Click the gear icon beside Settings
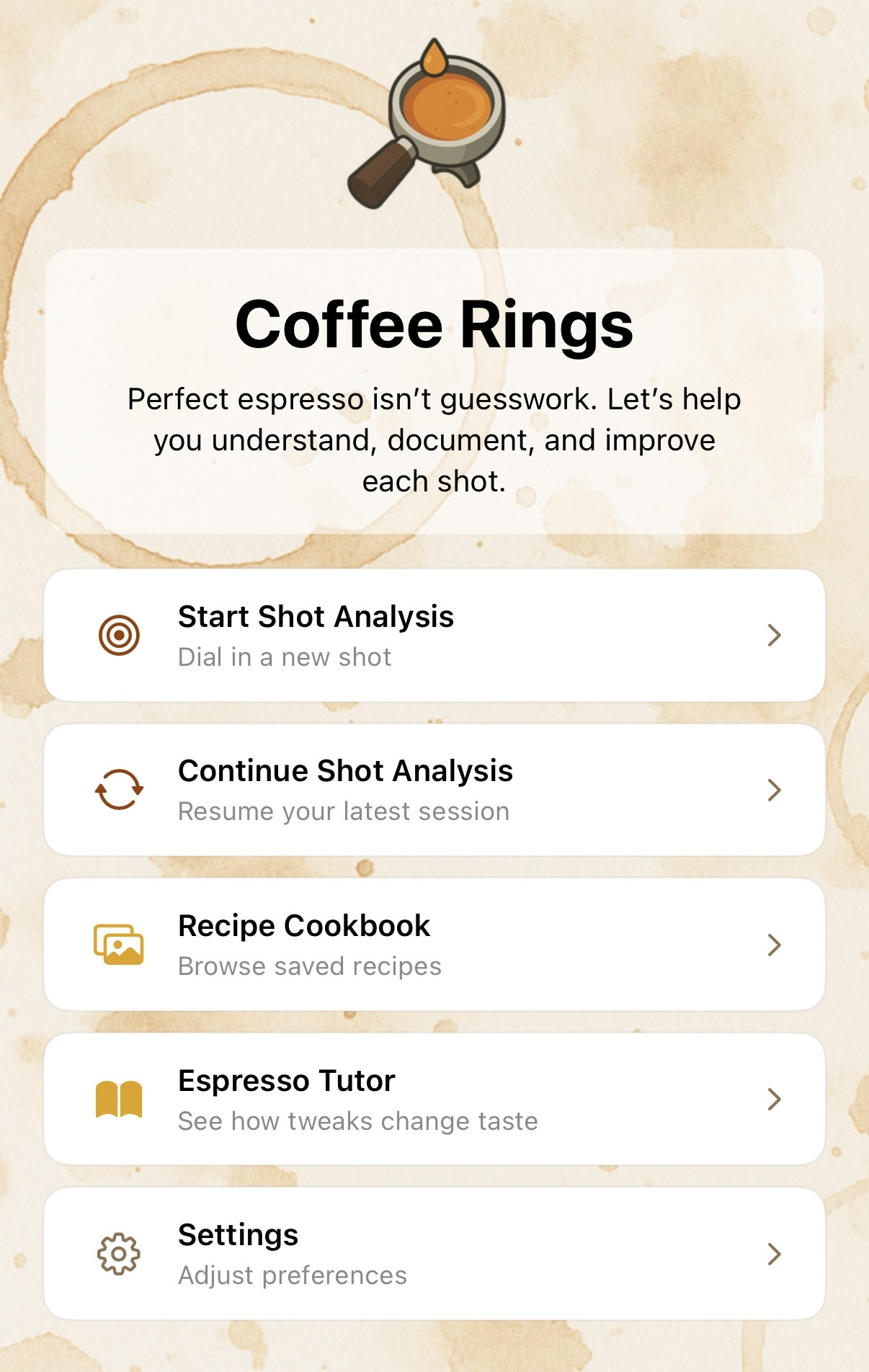 point(119,1252)
